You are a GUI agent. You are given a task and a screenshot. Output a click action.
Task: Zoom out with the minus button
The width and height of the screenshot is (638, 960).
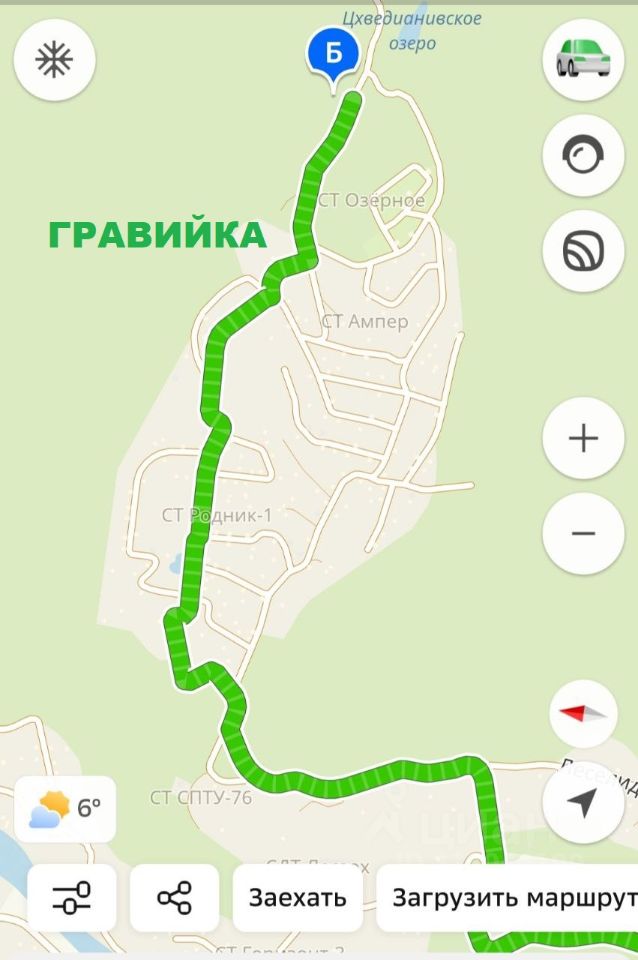click(x=583, y=533)
